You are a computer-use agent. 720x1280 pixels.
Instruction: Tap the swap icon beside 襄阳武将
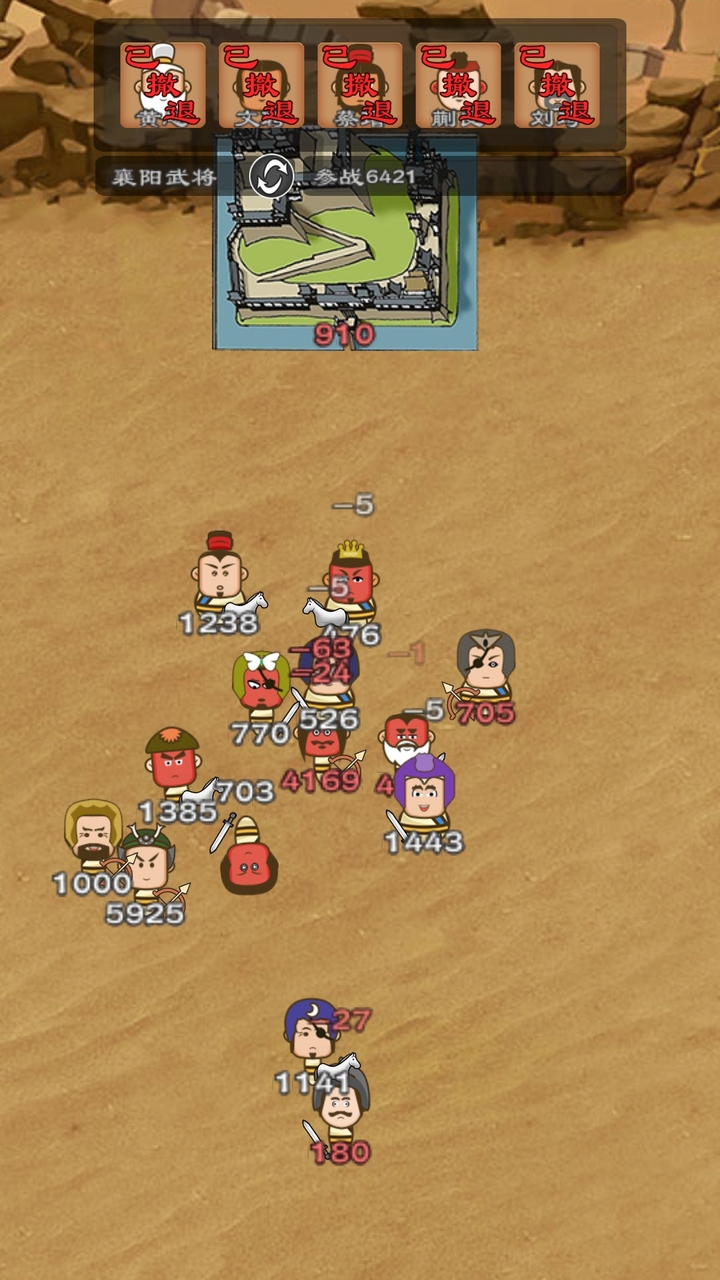[x=270, y=177]
